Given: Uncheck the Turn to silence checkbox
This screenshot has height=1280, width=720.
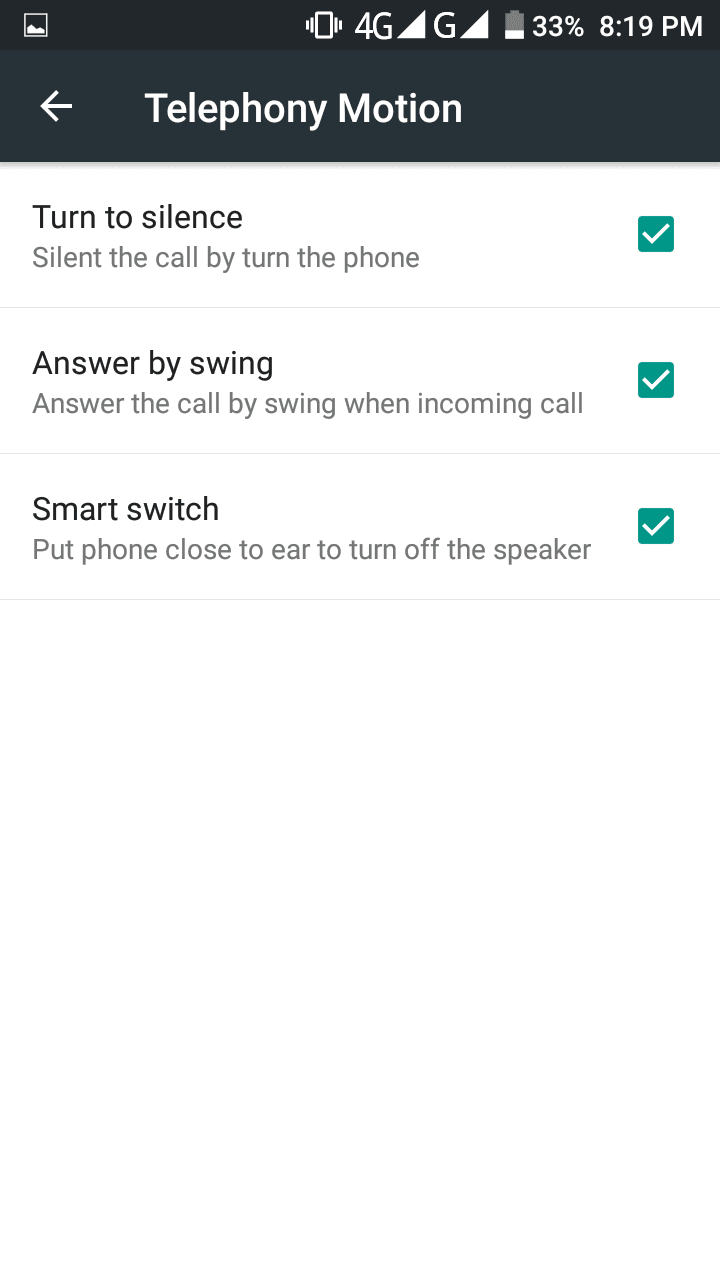Looking at the screenshot, I should [656, 234].
